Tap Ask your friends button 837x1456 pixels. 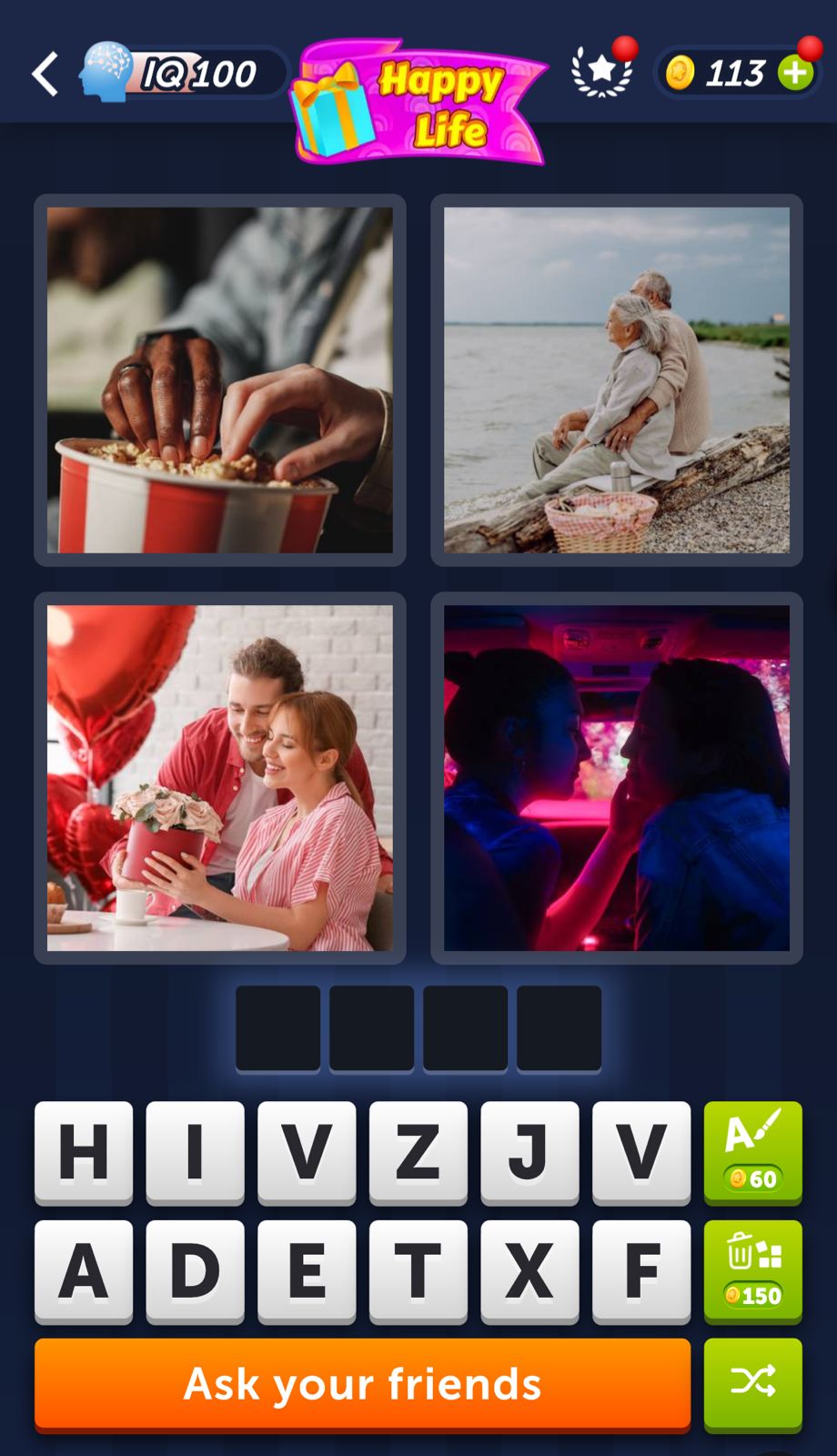coord(362,1383)
